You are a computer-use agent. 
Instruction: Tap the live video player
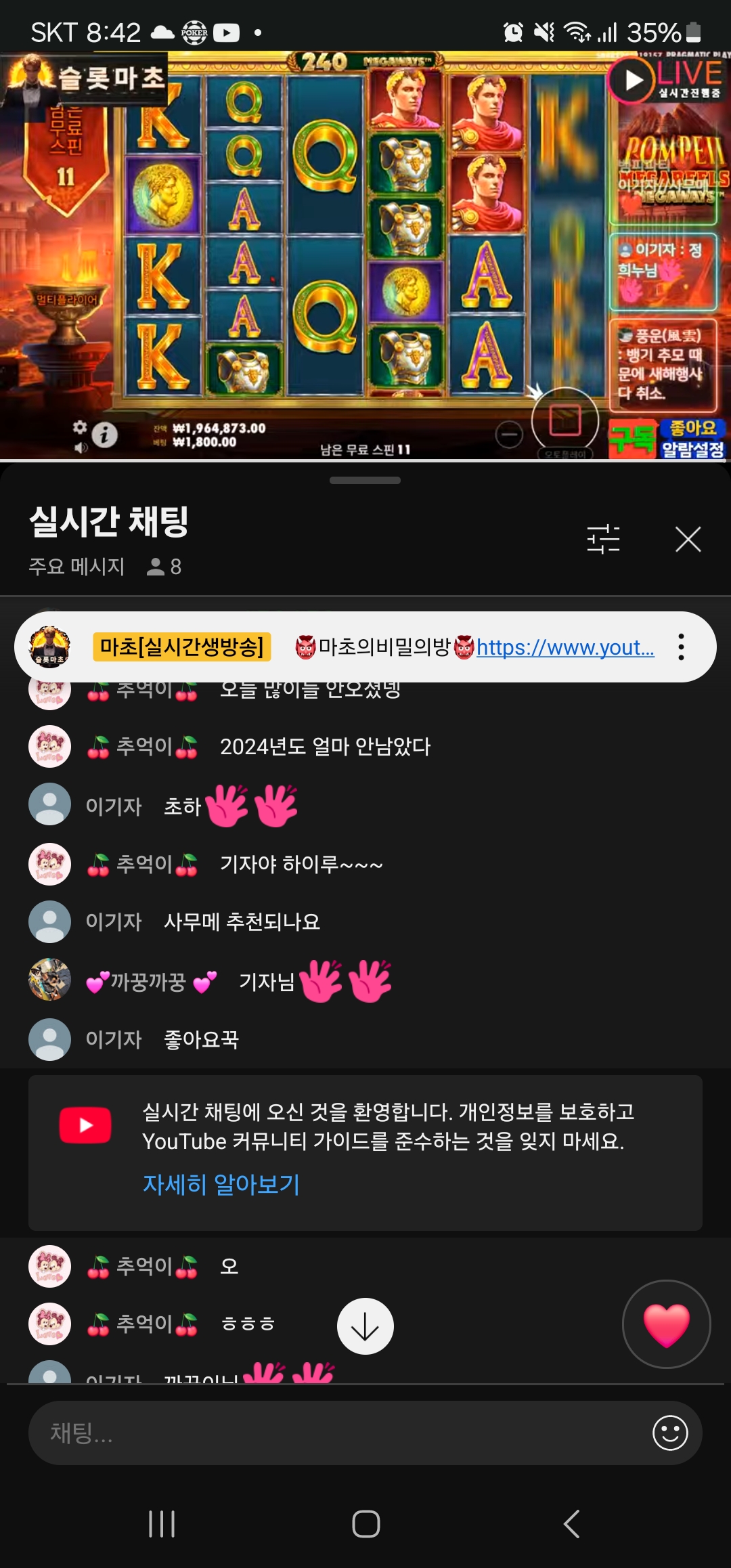pyautogui.click(x=365, y=256)
